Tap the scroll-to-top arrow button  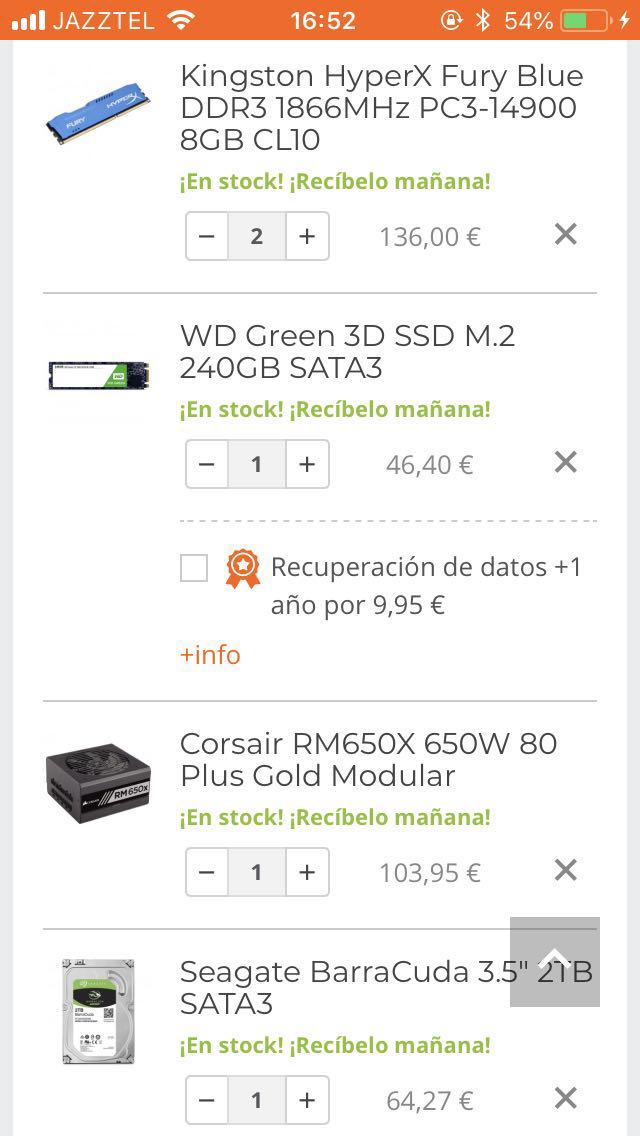555,961
